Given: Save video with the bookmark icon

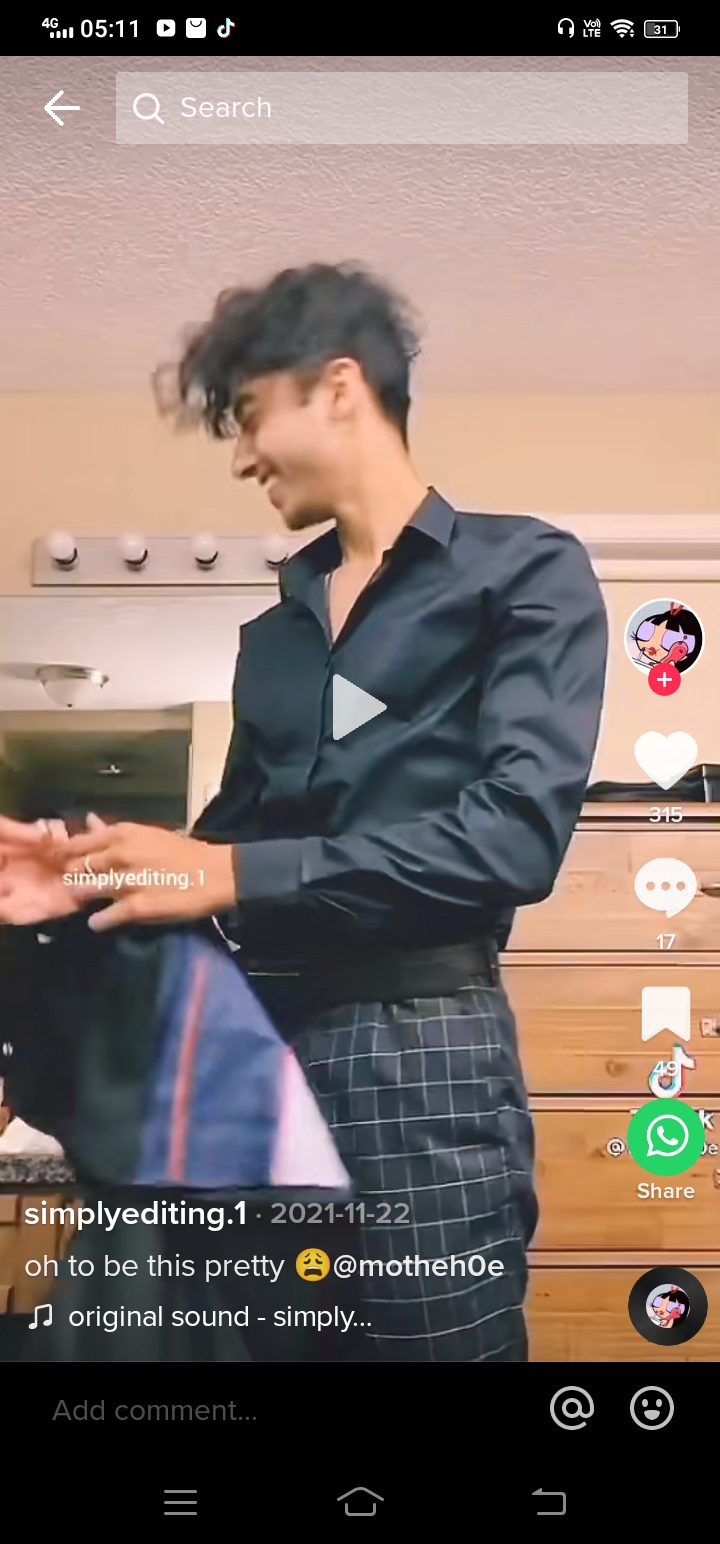Looking at the screenshot, I should tap(665, 1014).
